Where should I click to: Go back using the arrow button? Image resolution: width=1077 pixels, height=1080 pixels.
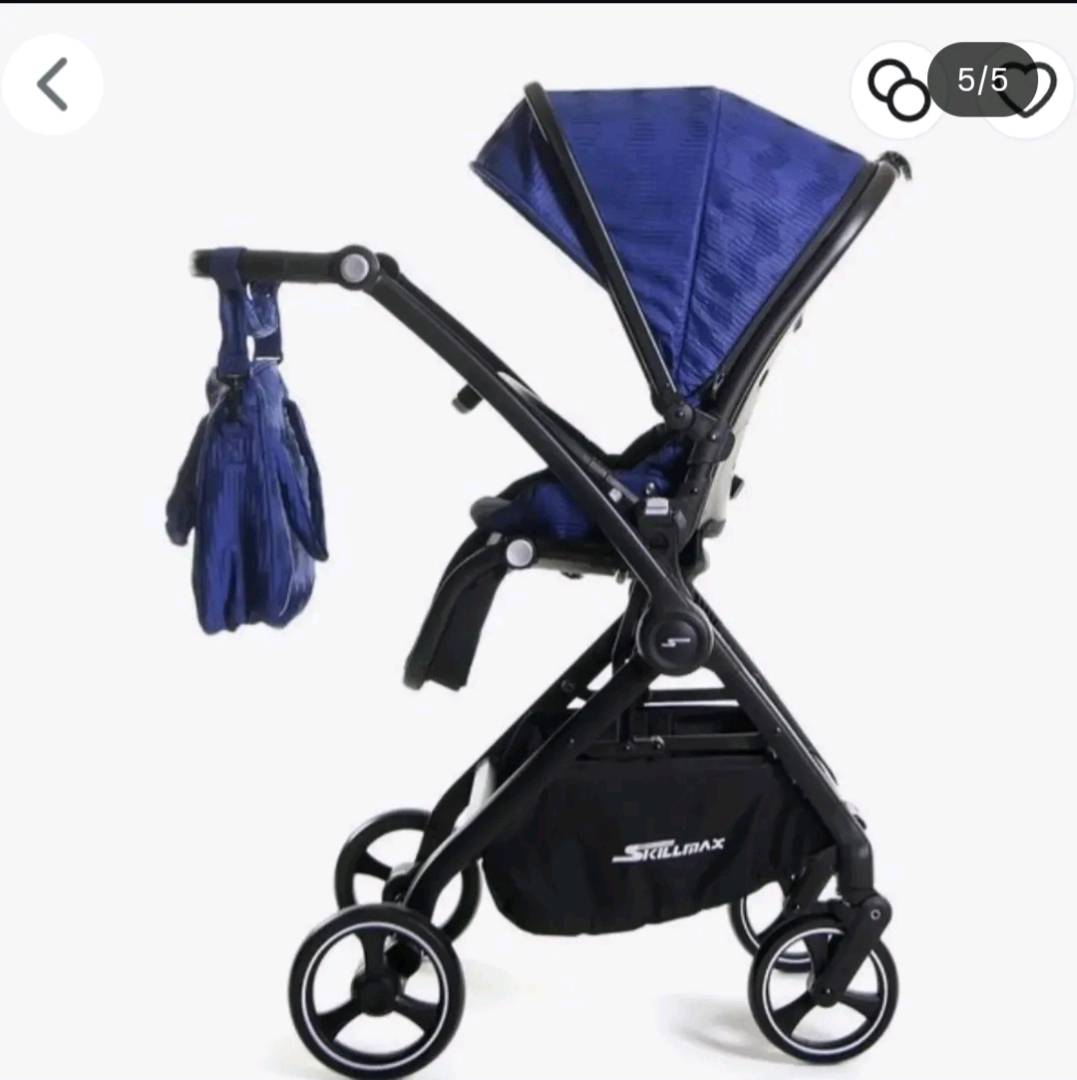pos(52,85)
